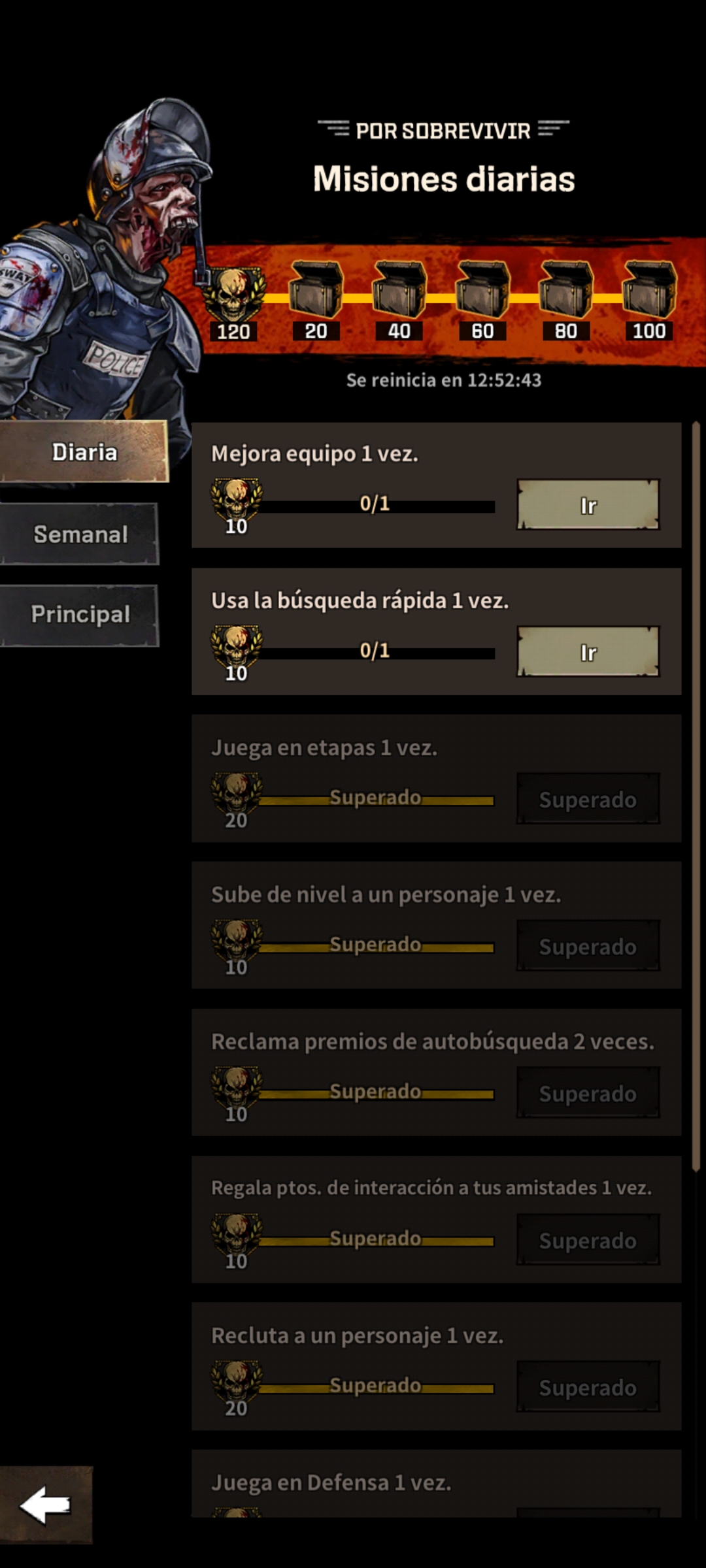
Task: Tap Ir for Usa la búsqueda rápida mission
Action: 588,651
